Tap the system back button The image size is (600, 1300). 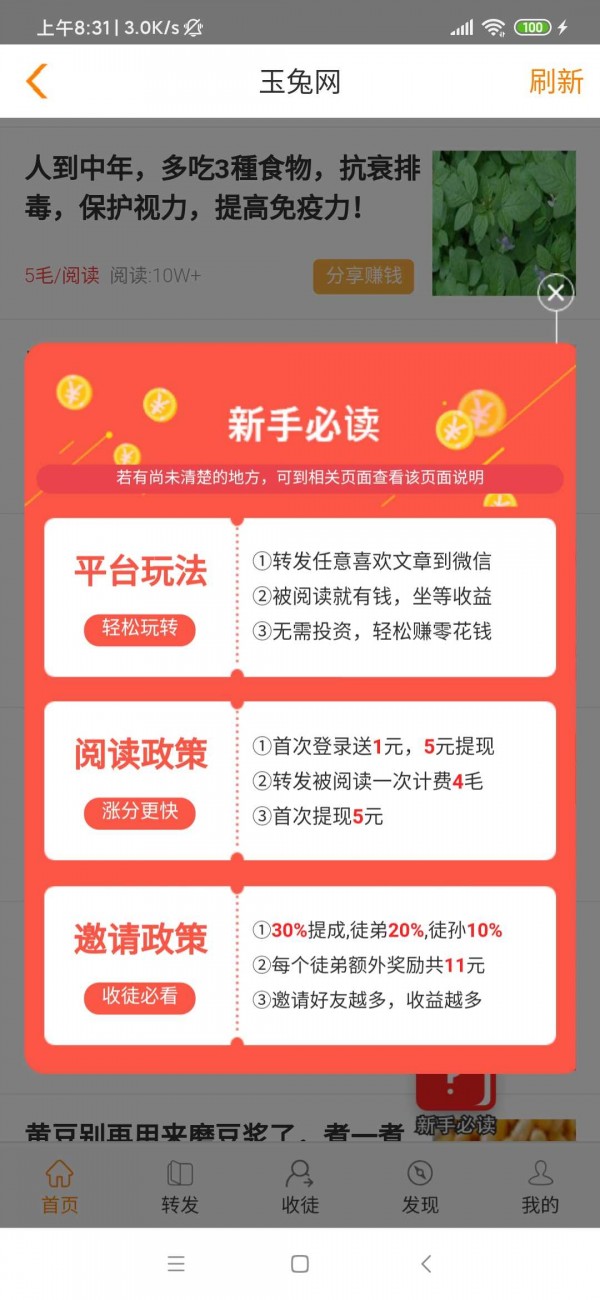point(425,1264)
